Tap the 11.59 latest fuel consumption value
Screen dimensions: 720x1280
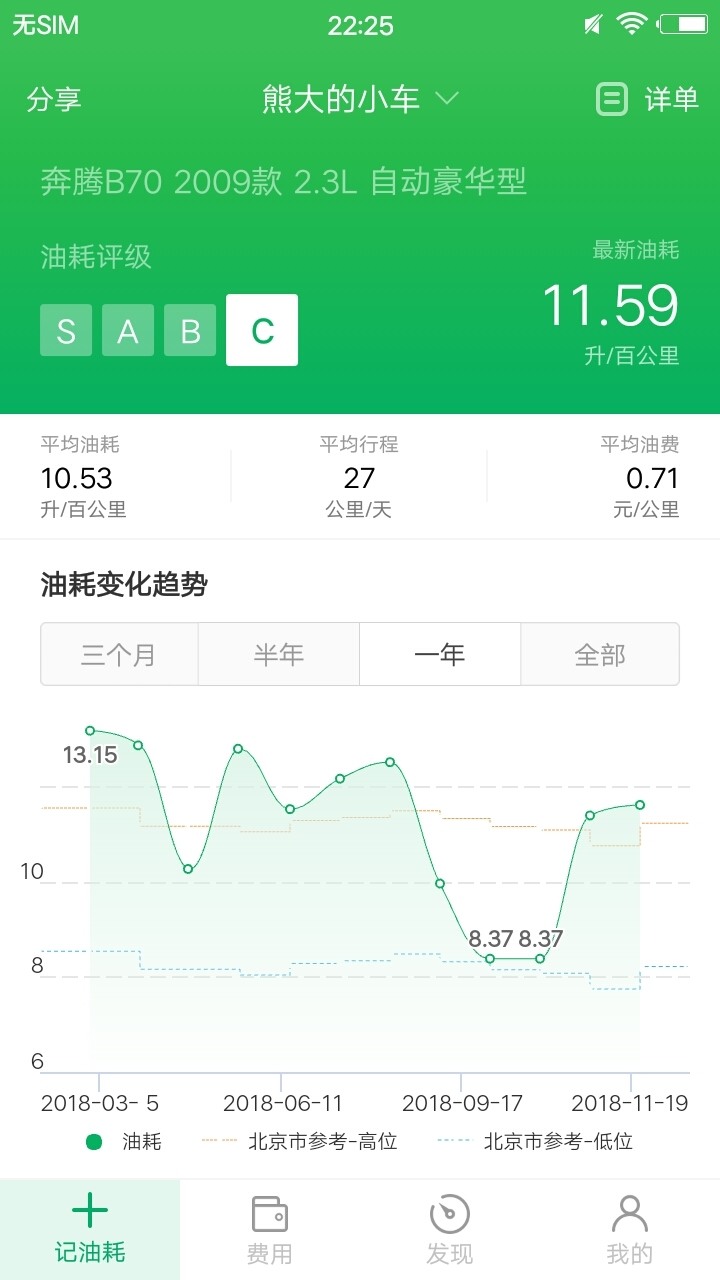click(x=613, y=306)
